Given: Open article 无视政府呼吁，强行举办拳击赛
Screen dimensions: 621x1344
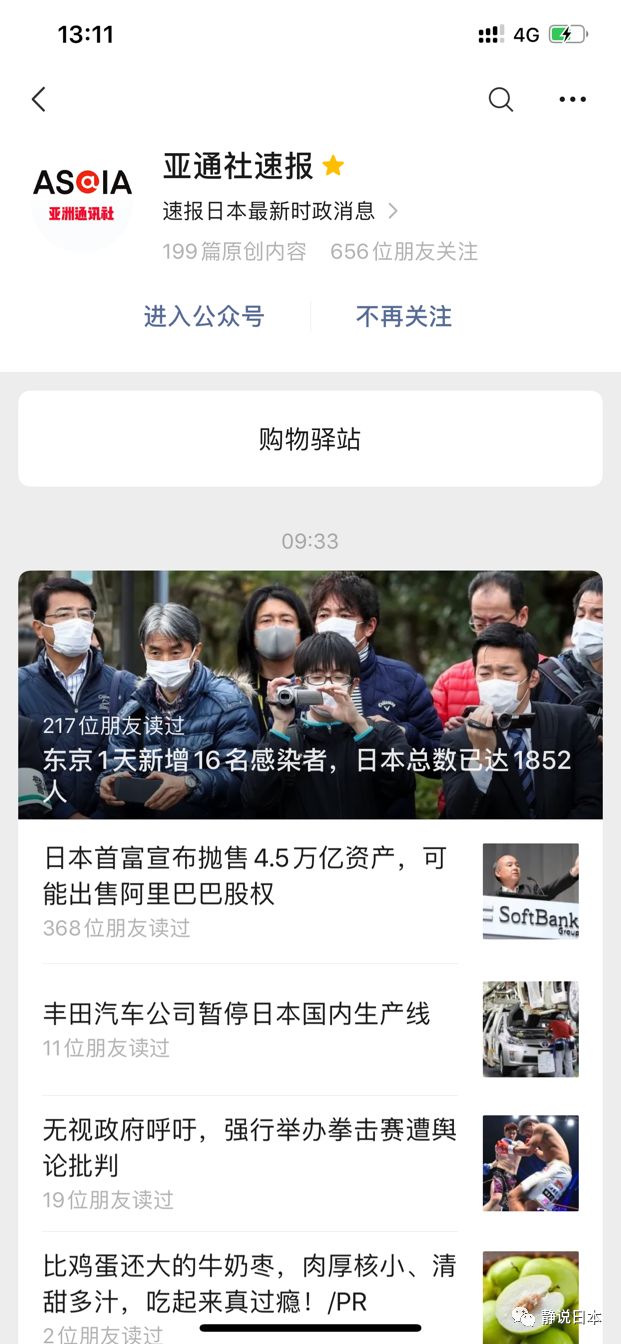Looking at the screenshot, I should click(310, 1163).
